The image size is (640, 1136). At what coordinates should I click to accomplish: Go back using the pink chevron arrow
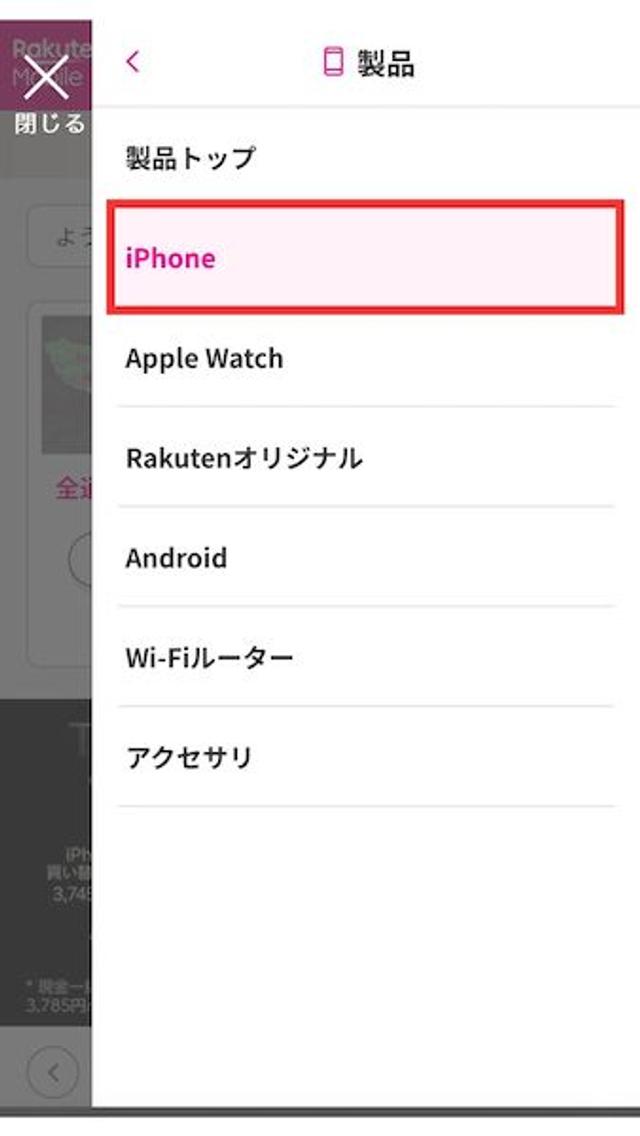click(x=133, y=62)
